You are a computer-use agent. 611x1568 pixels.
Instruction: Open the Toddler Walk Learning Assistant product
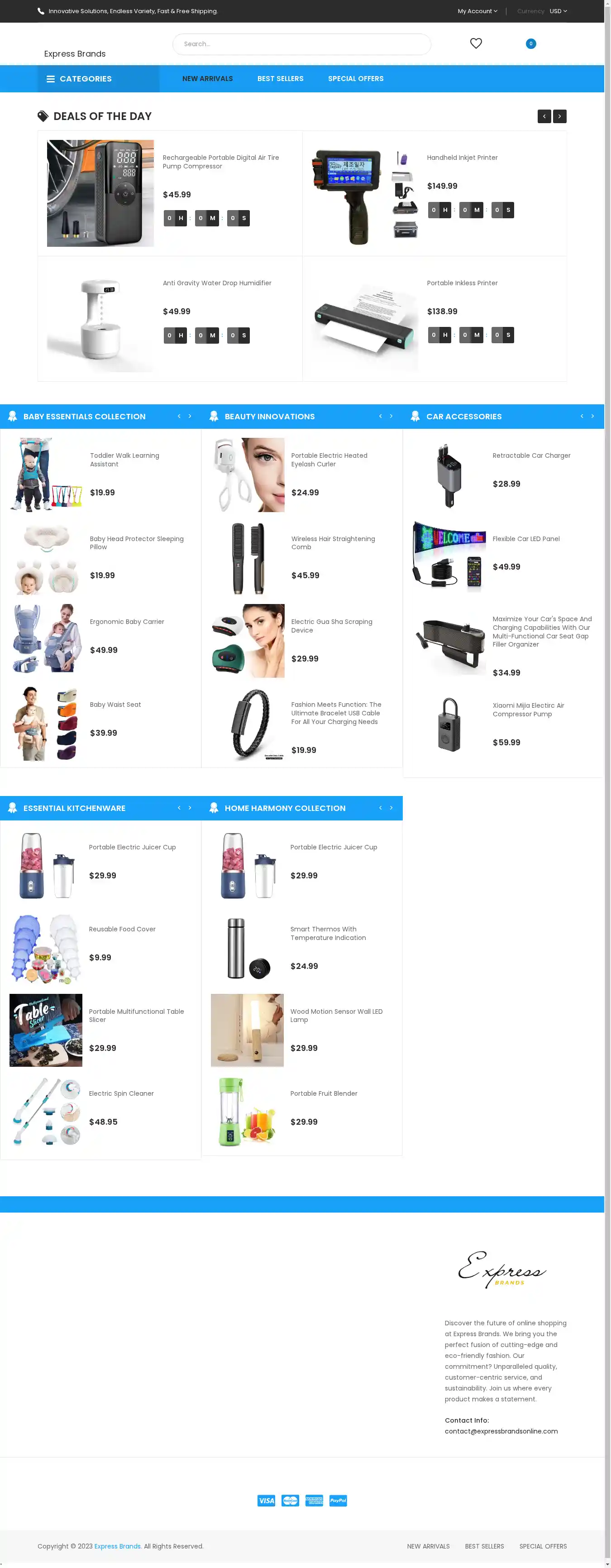124,460
